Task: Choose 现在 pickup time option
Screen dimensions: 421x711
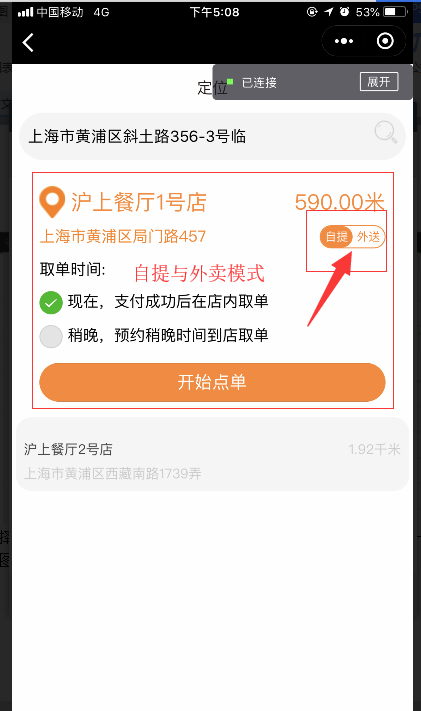Action: pos(154,302)
